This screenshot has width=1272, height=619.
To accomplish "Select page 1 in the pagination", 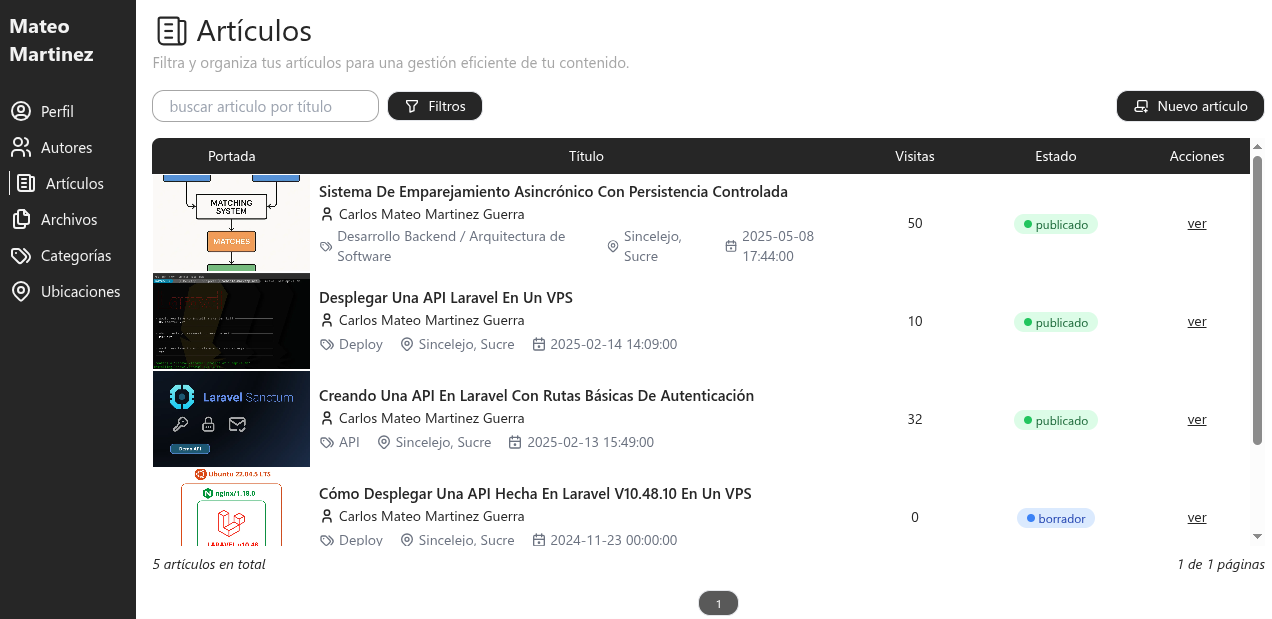I will (718, 603).
